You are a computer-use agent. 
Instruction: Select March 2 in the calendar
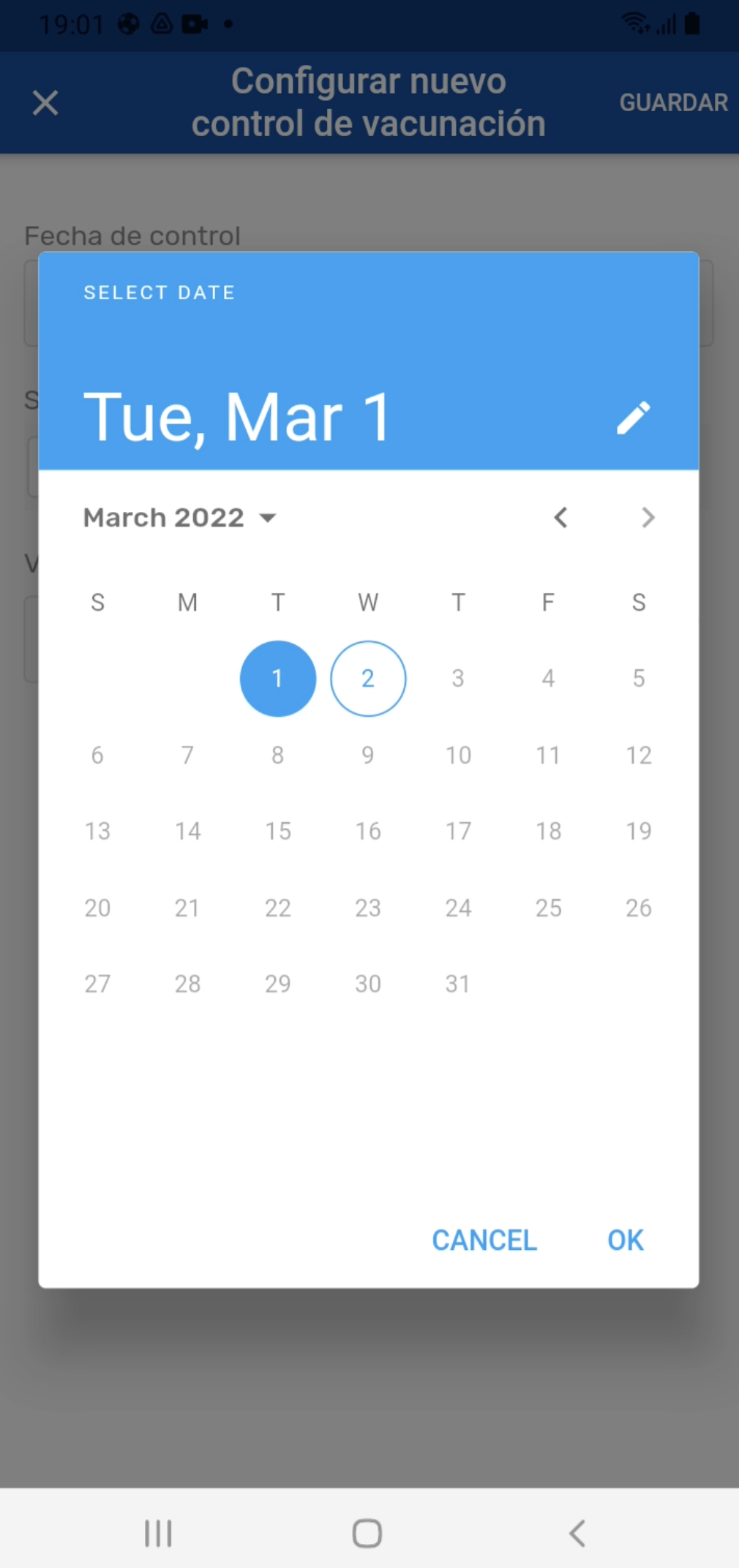click(x=368, y=679)
